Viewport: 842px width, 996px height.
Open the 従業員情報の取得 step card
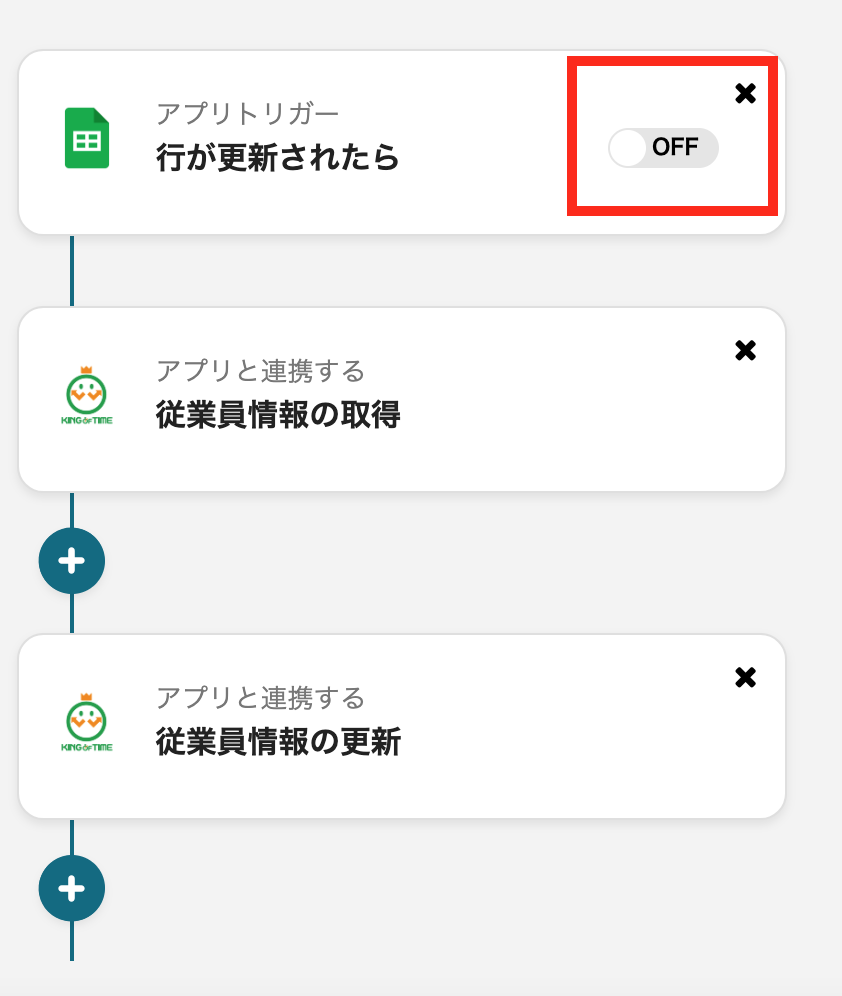pyautogui.click(x=300, y=400)
